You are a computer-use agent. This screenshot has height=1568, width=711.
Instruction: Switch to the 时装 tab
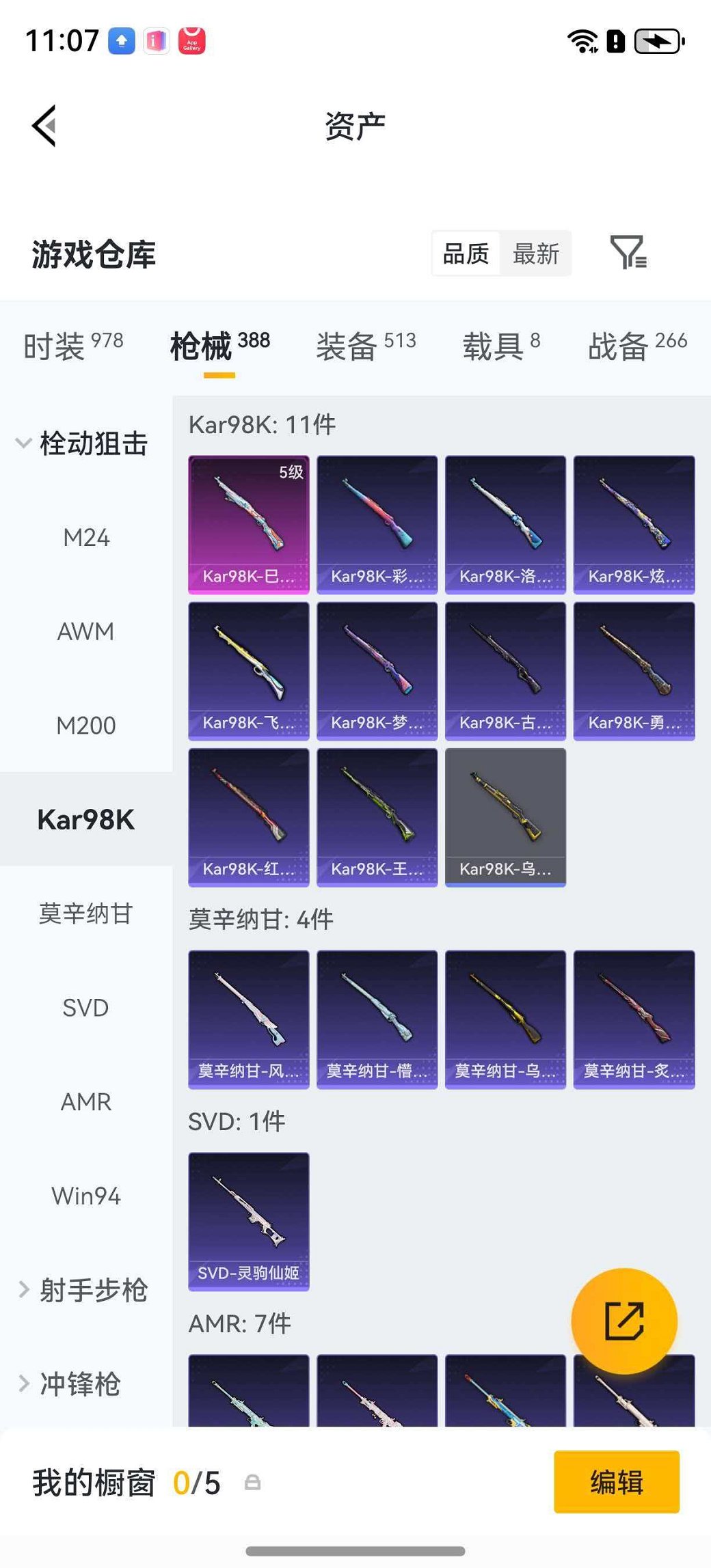point(73,346)
